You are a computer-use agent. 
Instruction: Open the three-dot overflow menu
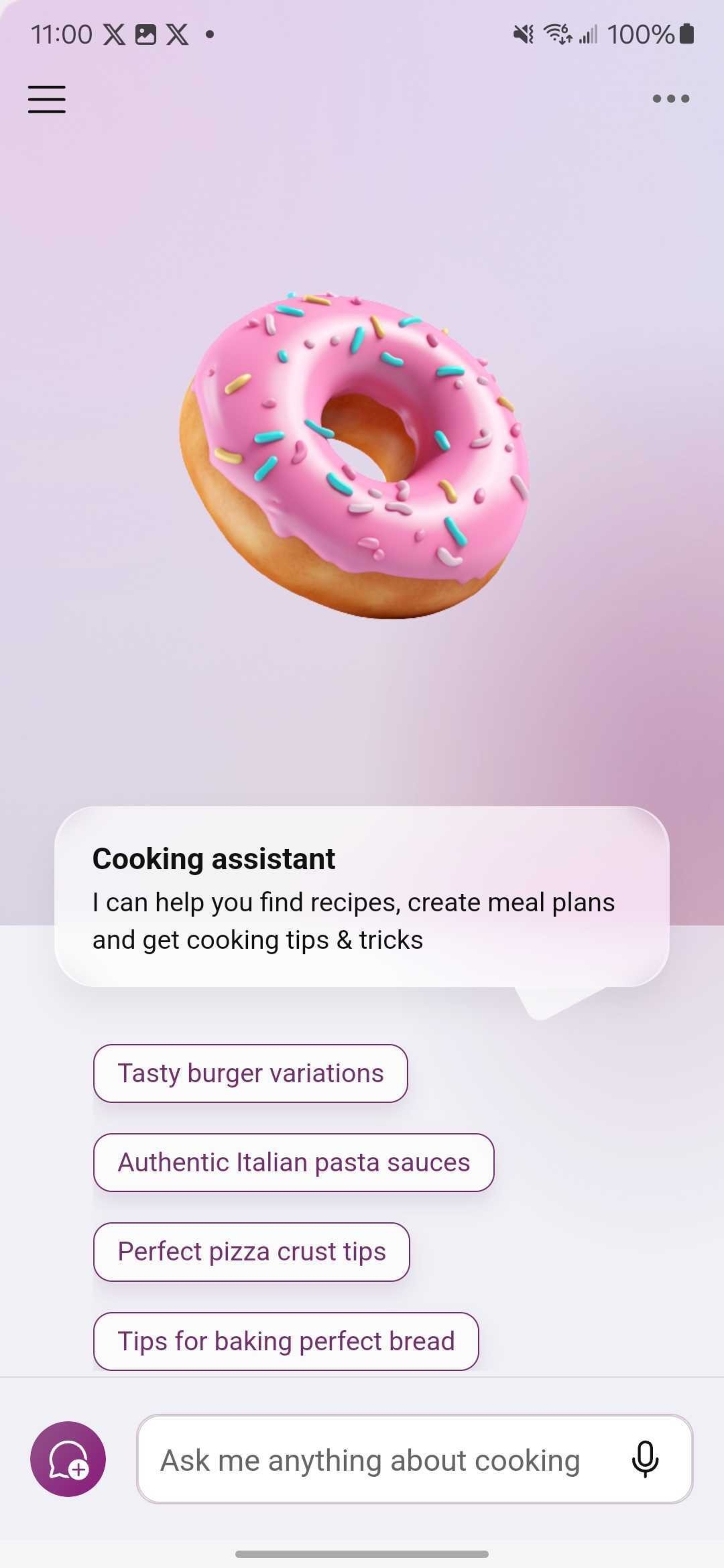point(670,99)
